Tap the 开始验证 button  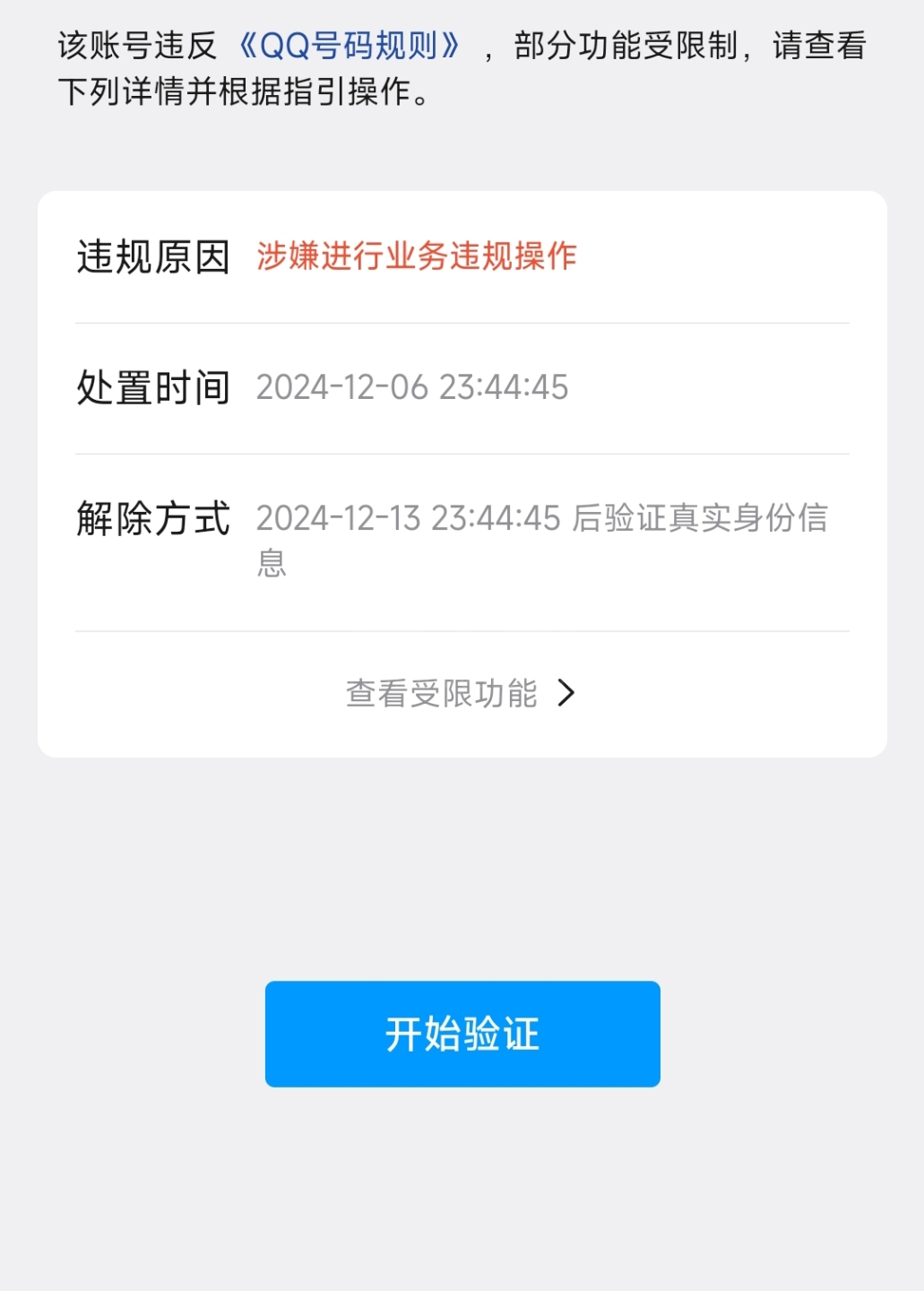(462, 1034)
